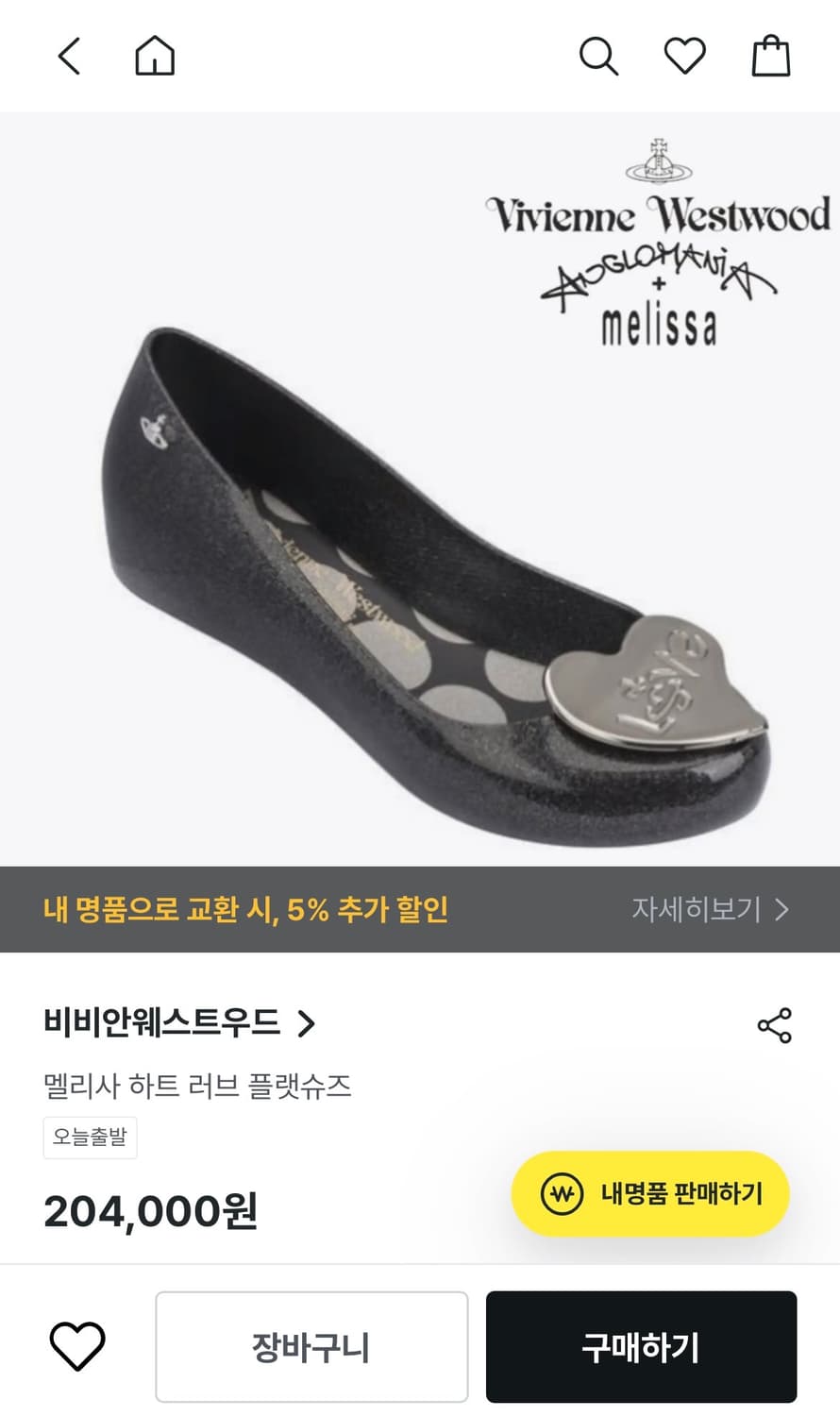Expand details with the banner's right chevron
840x1416 pixels.
pos(782,909)
